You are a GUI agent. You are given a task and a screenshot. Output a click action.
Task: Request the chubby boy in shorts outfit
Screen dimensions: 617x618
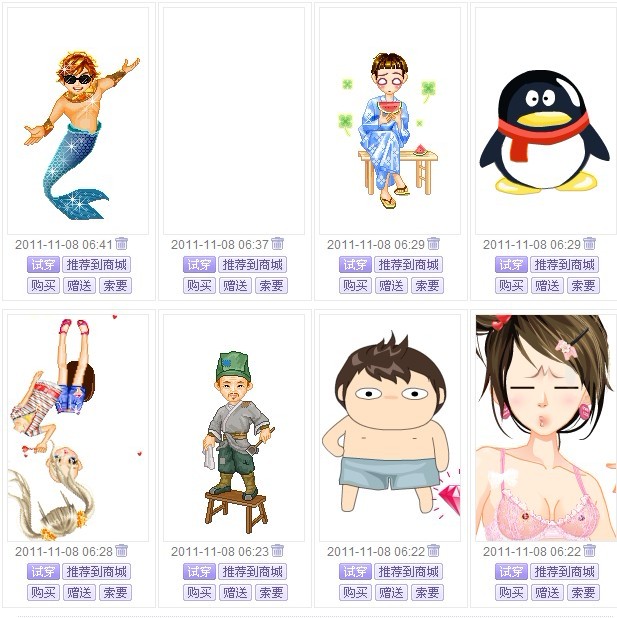point(427,592)
